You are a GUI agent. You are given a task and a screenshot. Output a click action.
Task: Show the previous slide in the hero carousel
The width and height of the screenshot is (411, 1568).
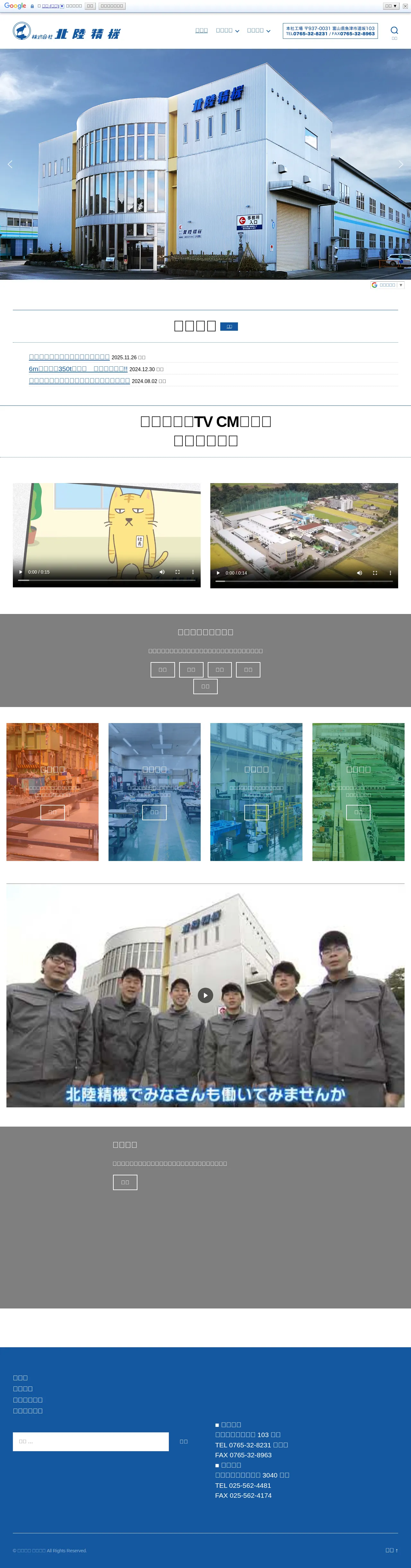pos(10,164)
